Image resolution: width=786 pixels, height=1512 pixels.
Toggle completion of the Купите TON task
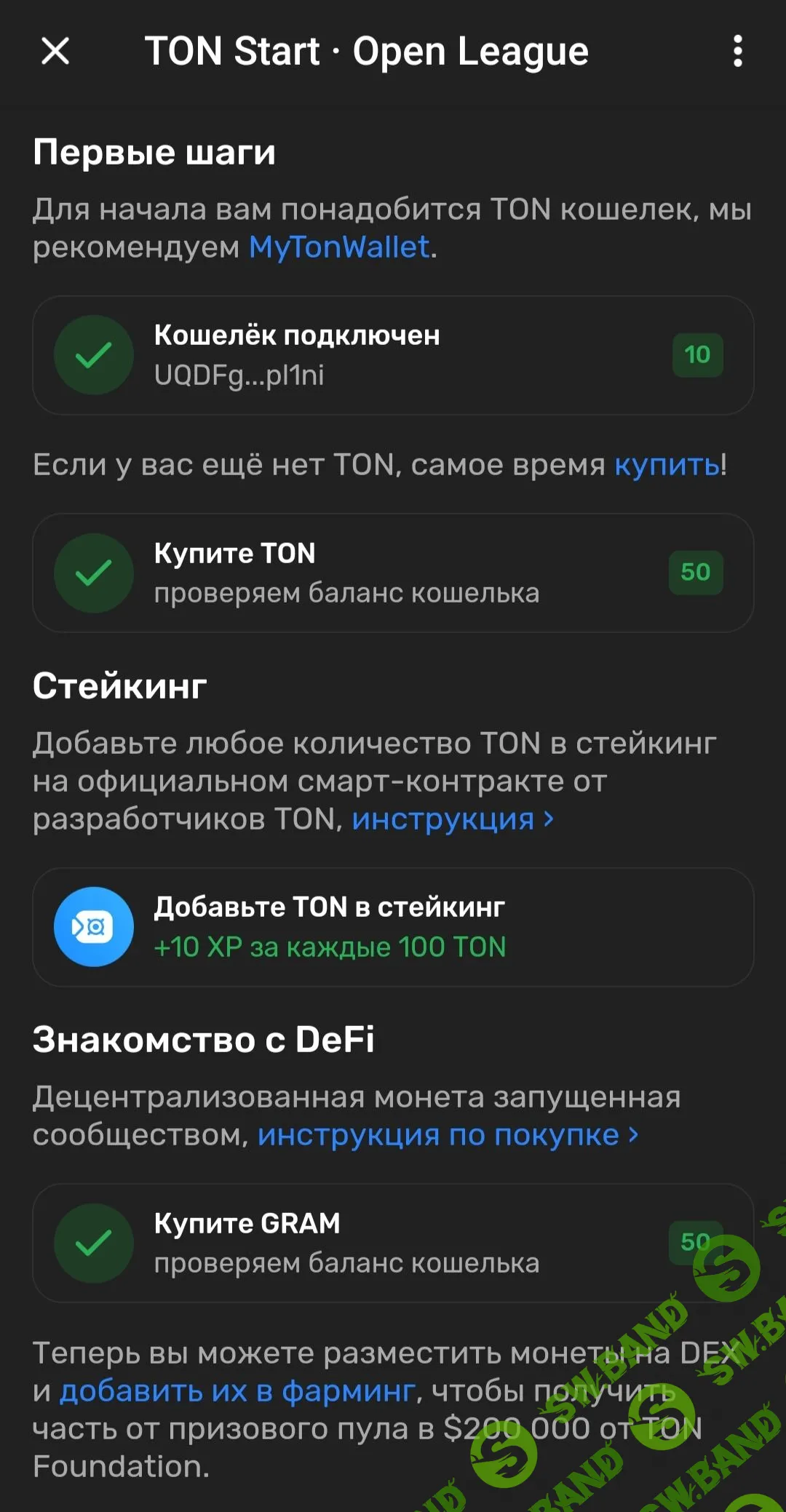(393, 572)
